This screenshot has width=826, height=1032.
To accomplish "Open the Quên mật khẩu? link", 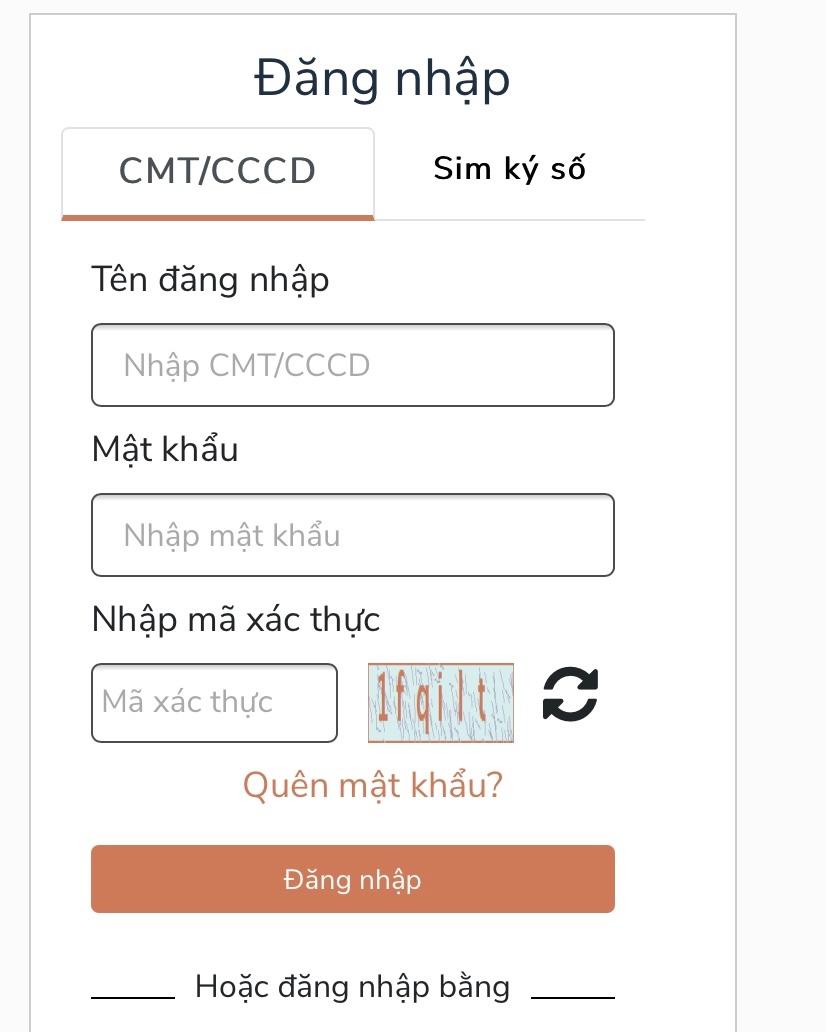I will click(x=372, y=786).
